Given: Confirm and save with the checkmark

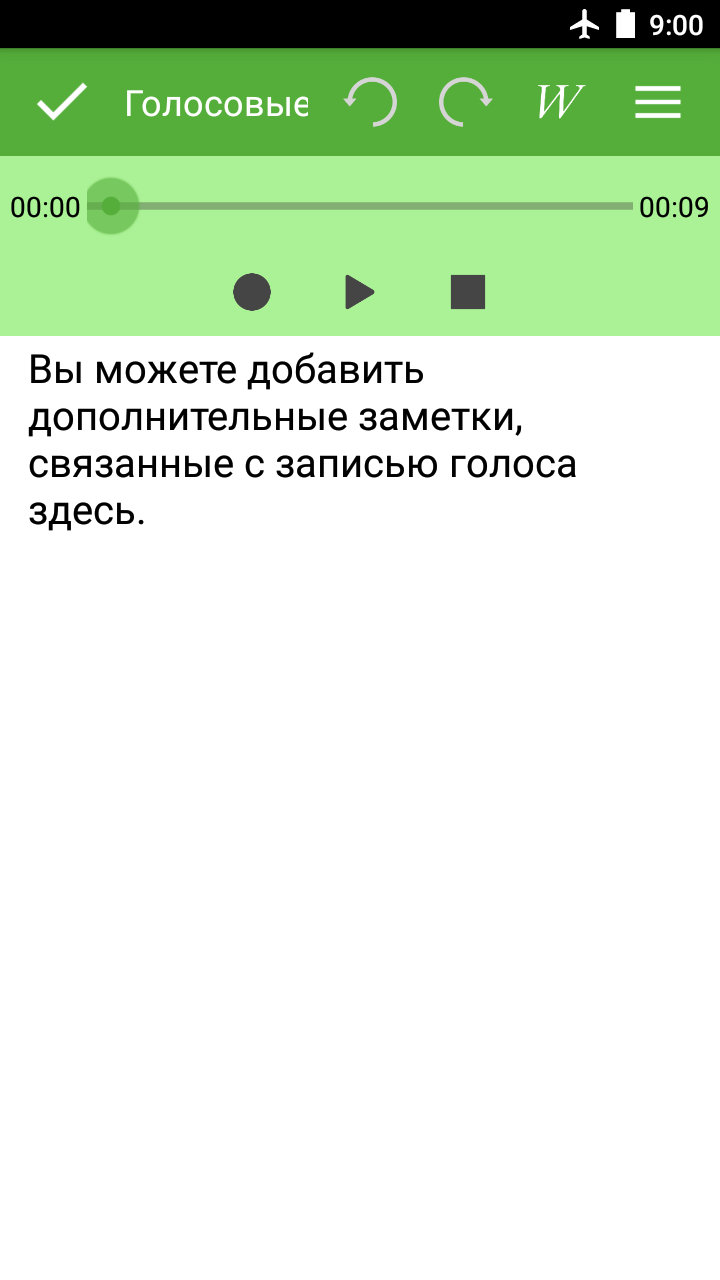Looking at the screenshot, I should tap(62, 102).
